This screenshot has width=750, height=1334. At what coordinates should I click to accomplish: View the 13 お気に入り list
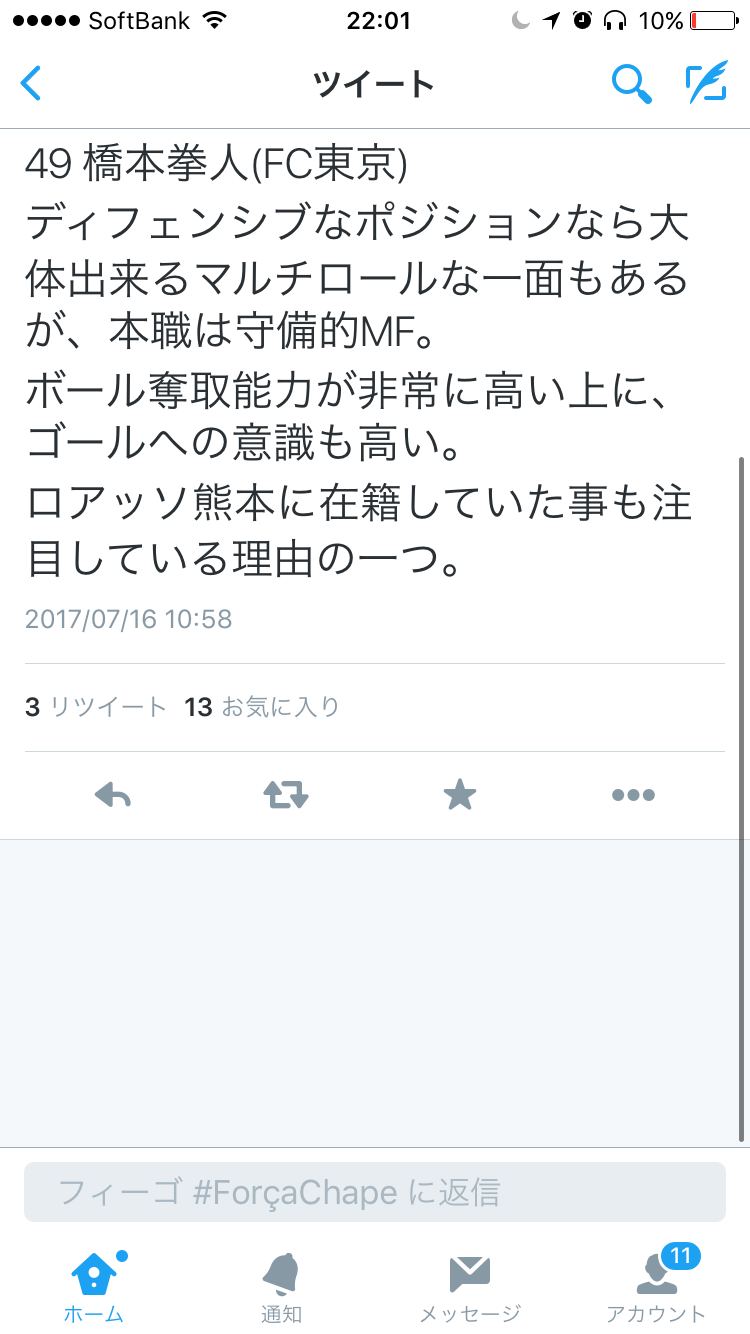[x=262, y=708]
